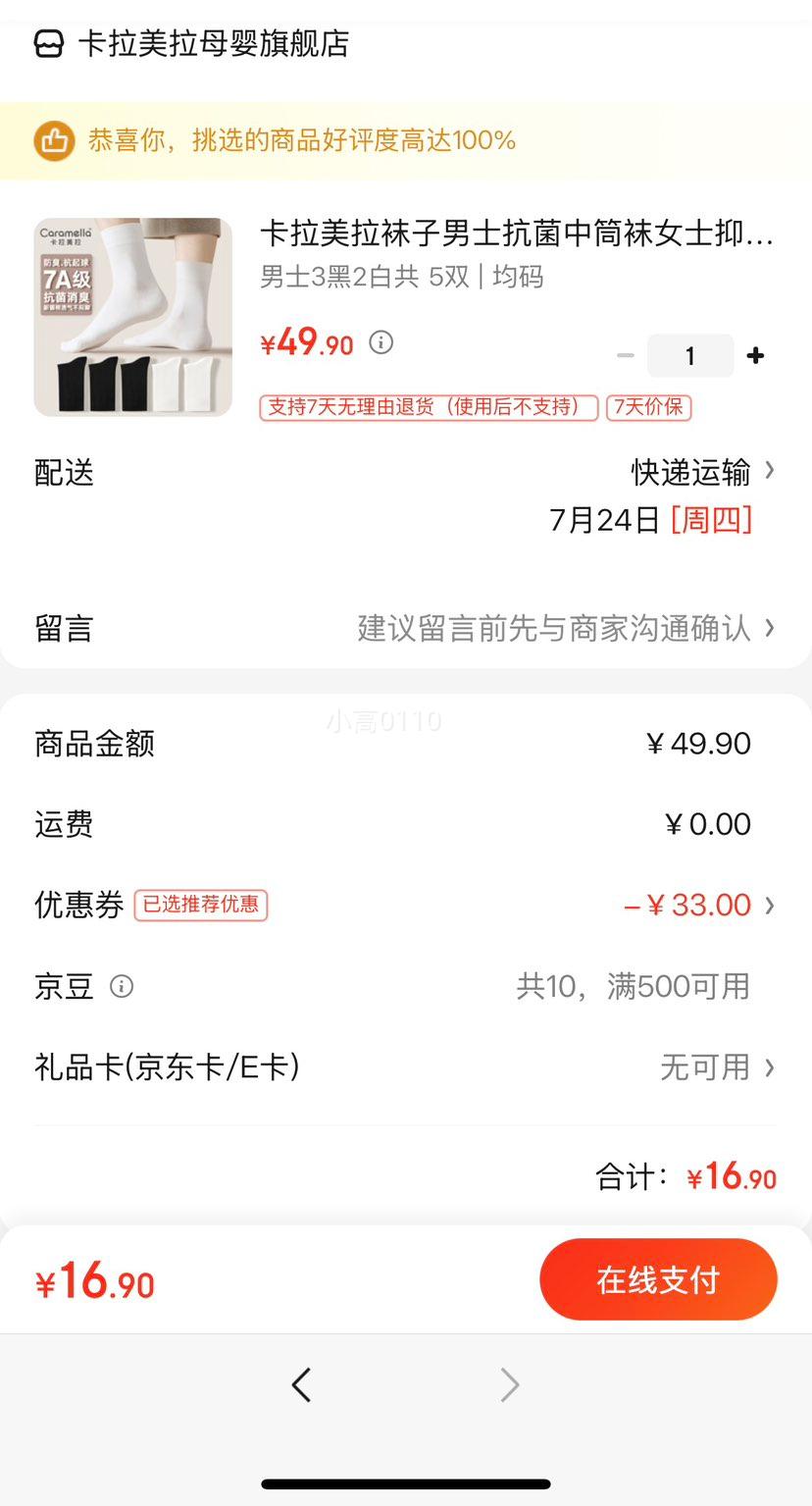Image resolution: width=812 pixels, height=1506 pixels.
Task: Open the 卡拉美拉母婴旗舰店 store page
Action: [x=212, y=44]
